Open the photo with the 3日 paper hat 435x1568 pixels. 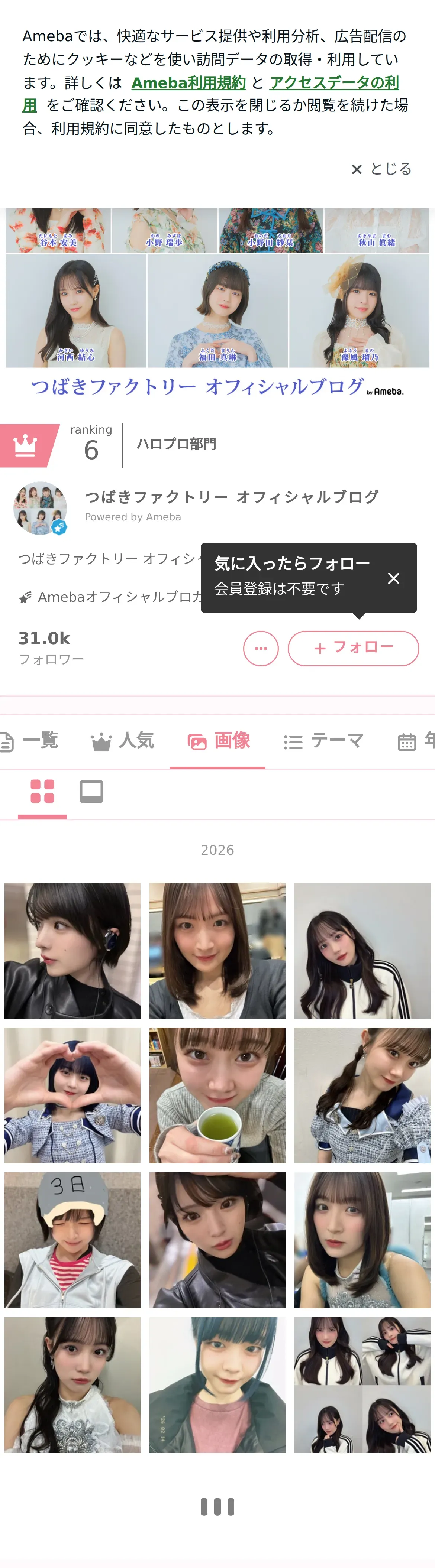click(x=72, y=1240)
